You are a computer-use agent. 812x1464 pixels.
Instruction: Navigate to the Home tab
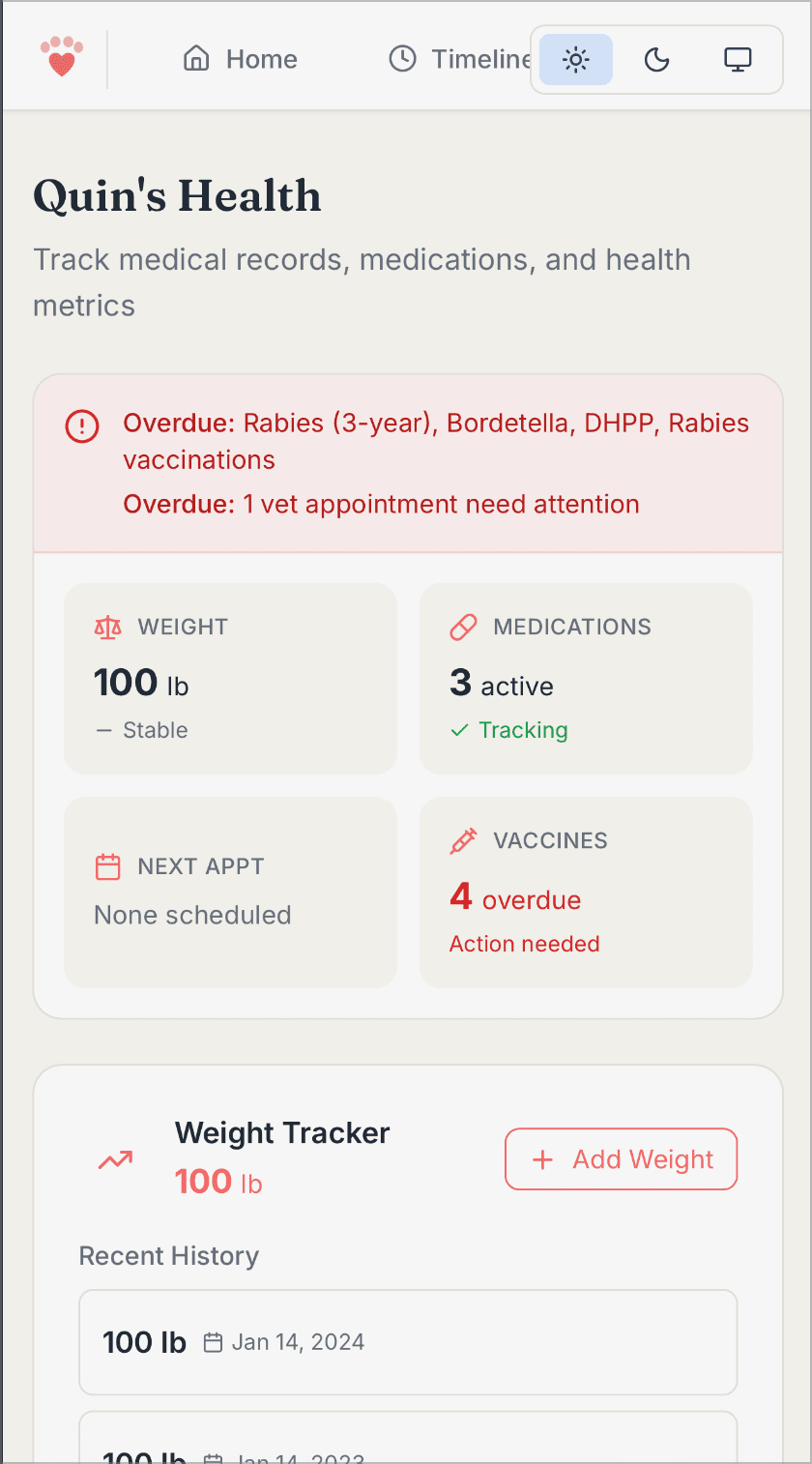coord(239,59)
